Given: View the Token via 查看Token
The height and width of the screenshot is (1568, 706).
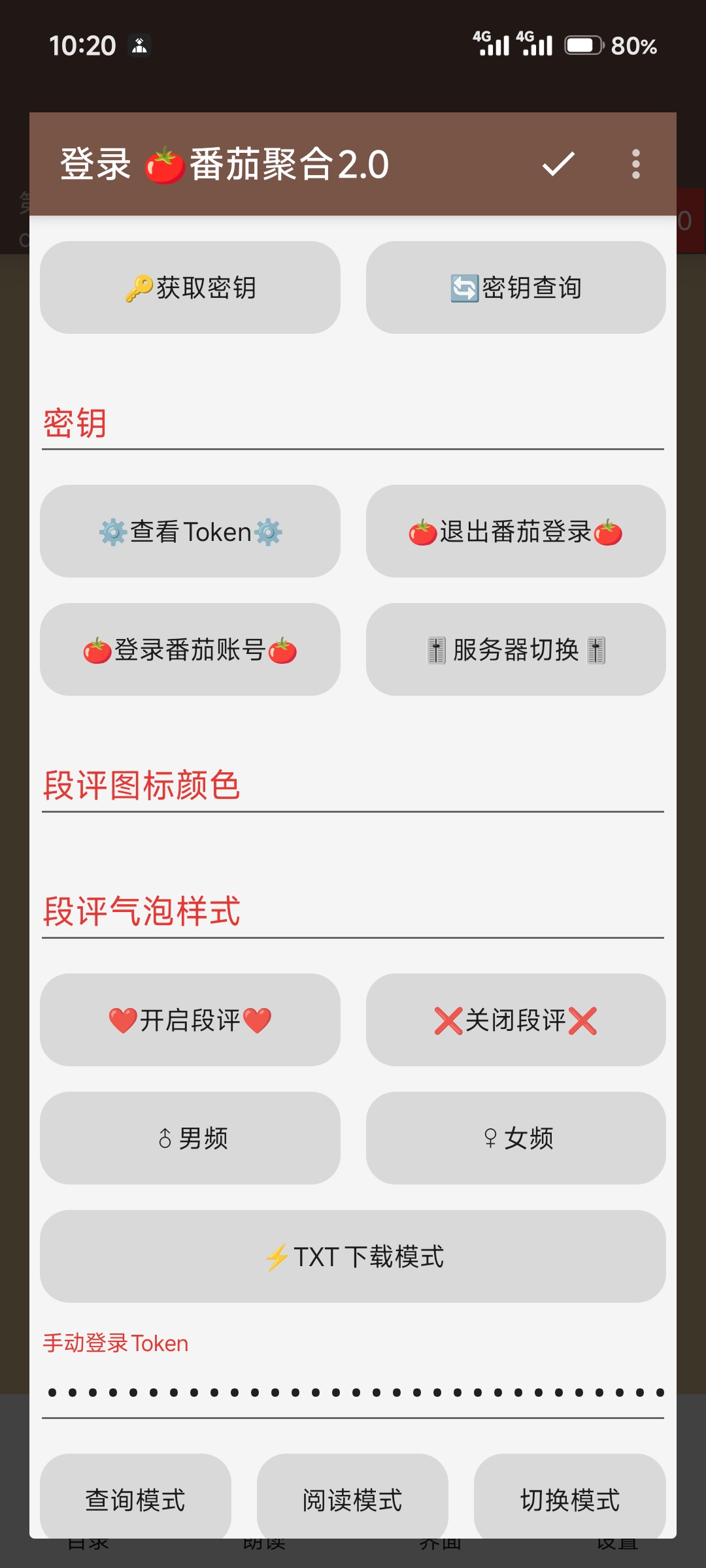Looking at the screenshot, I should pos(190,531).
